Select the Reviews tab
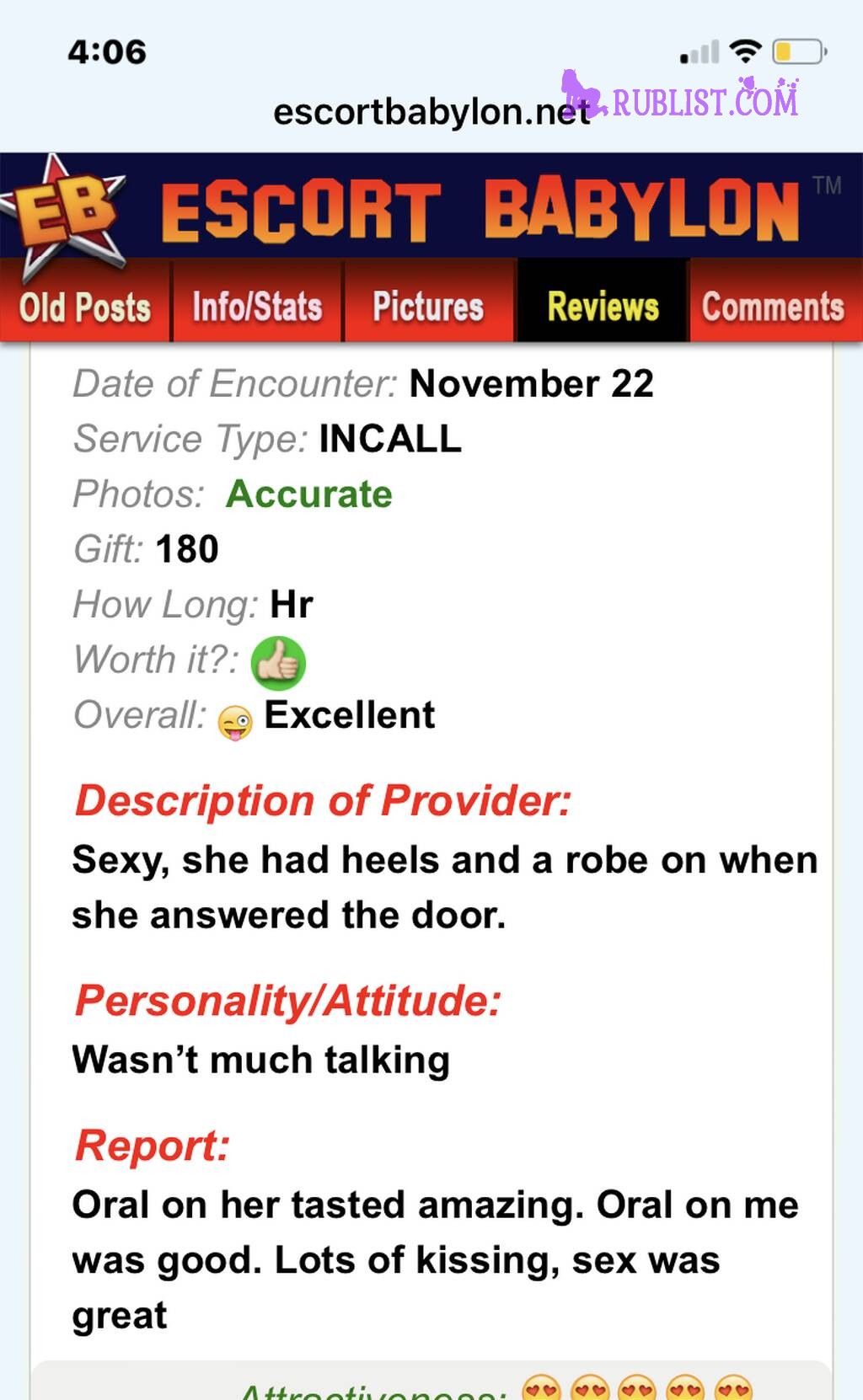The image size is (863, 1400). pyautogui.click(x=603, y=306)
